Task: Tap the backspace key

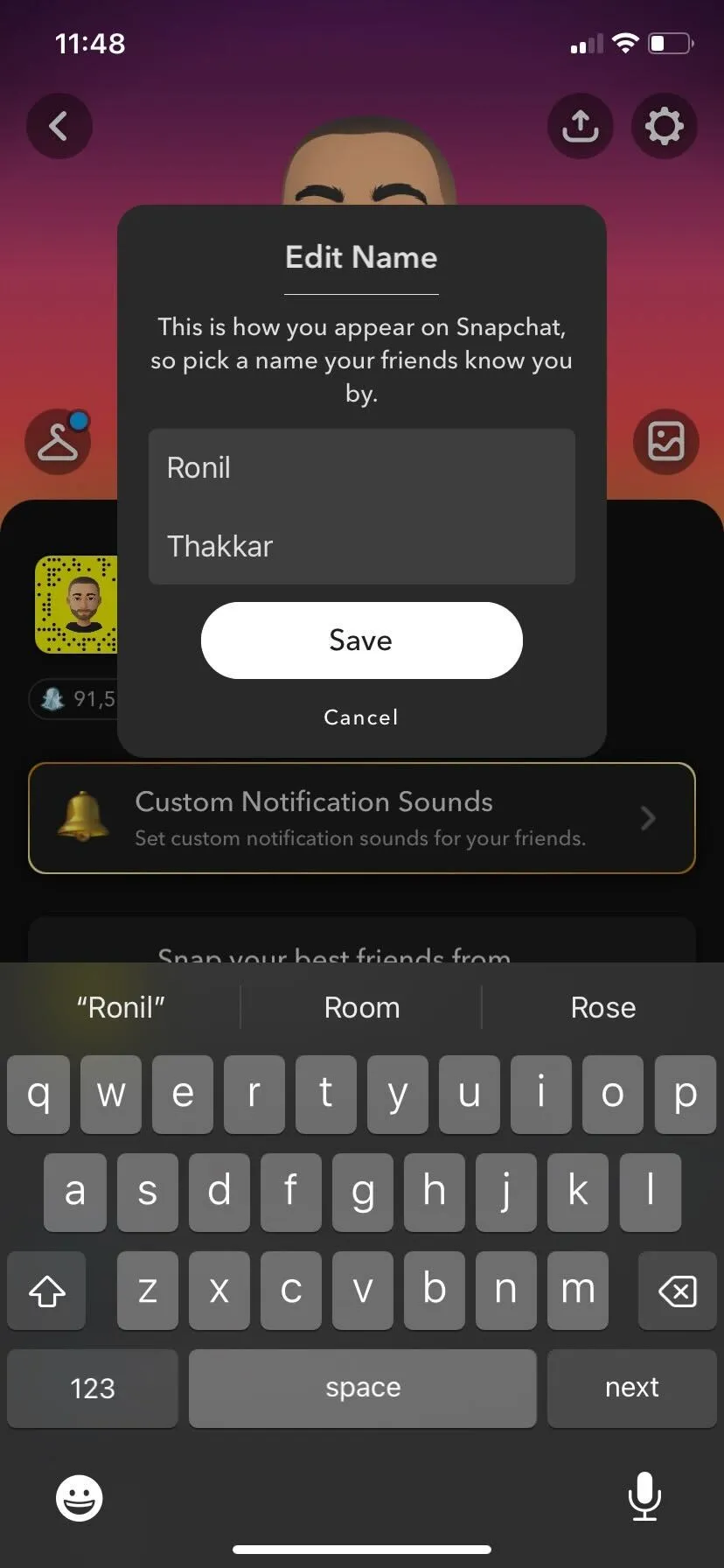Action: (677, 1291)
